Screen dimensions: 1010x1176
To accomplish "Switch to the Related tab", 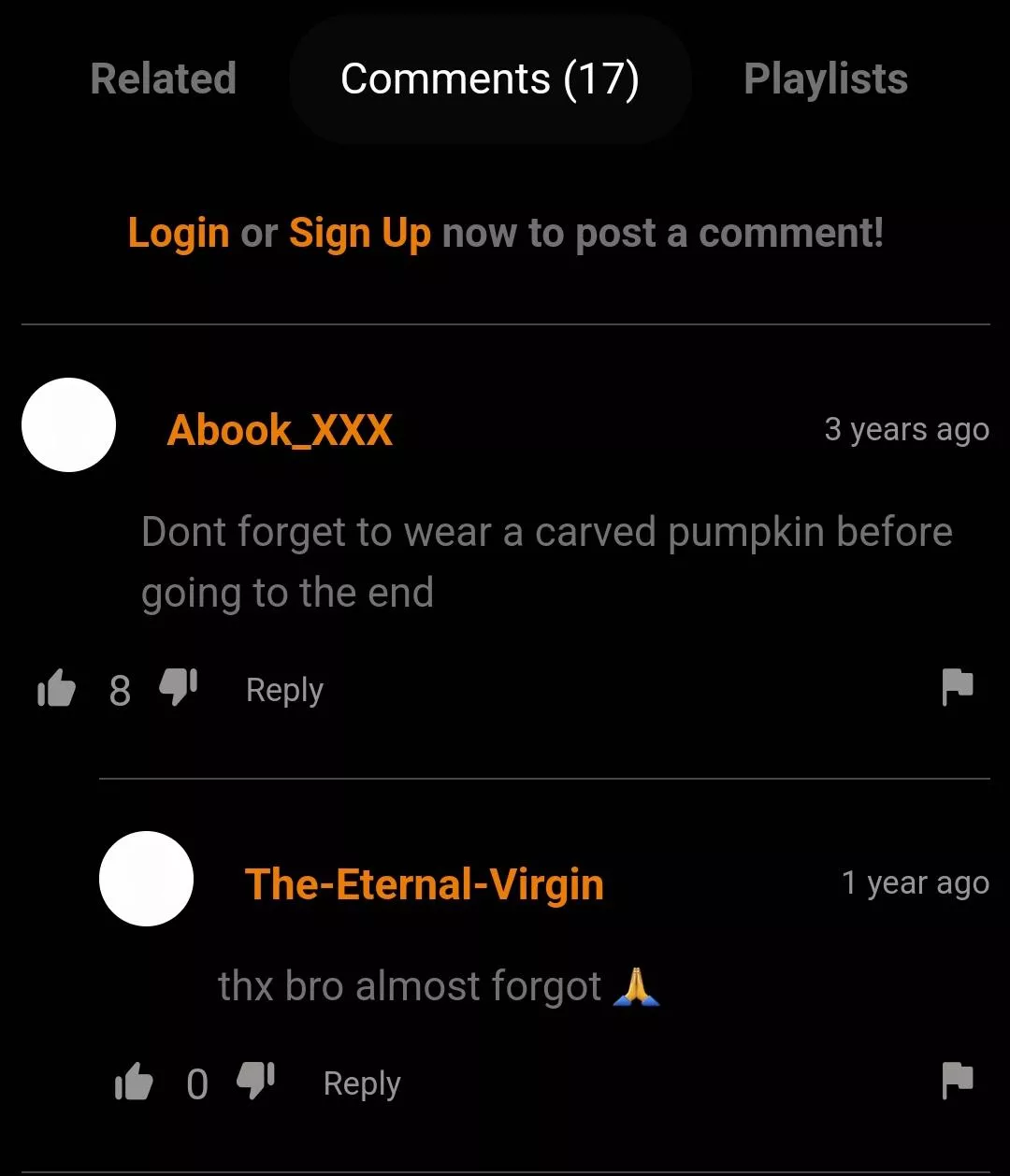I will pyautogui.click(x=163, y=79).
